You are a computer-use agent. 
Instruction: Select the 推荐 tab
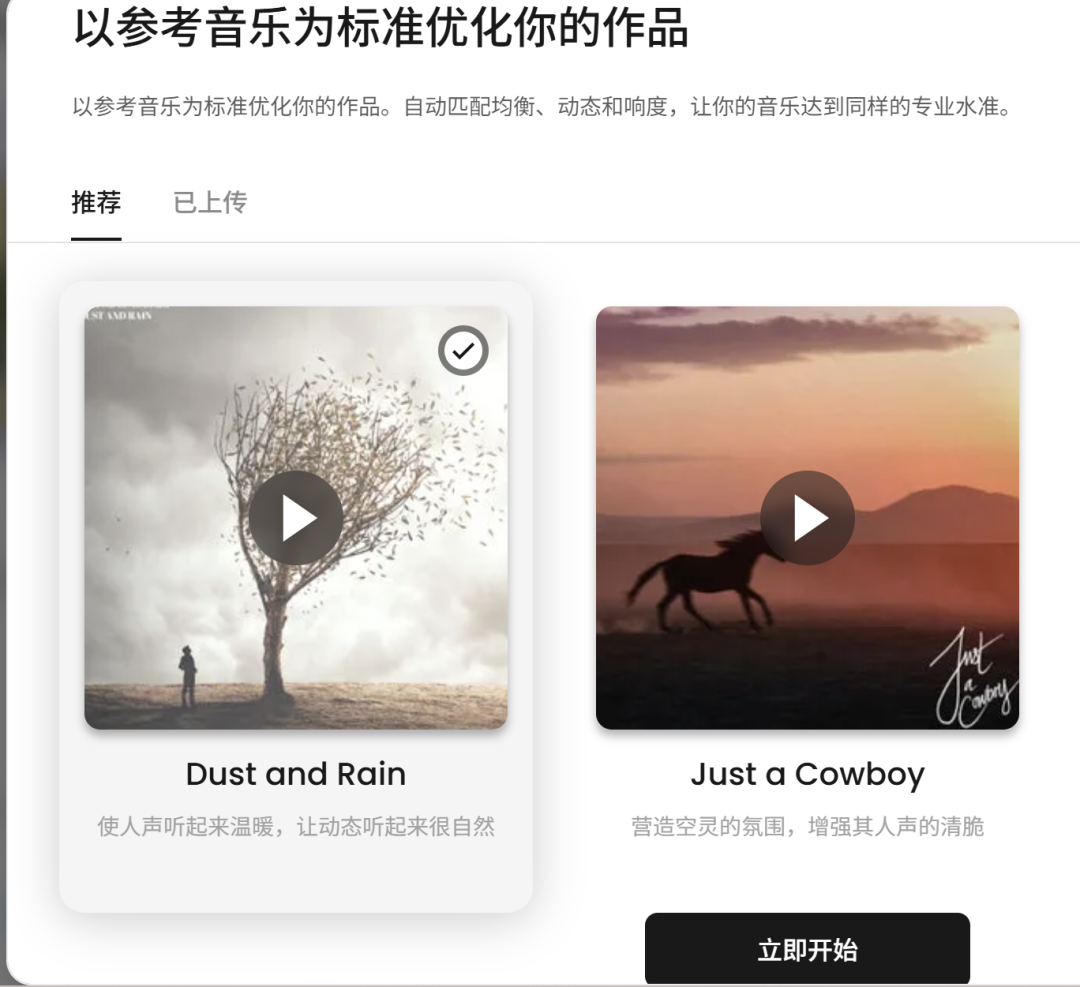pos(96,203)
